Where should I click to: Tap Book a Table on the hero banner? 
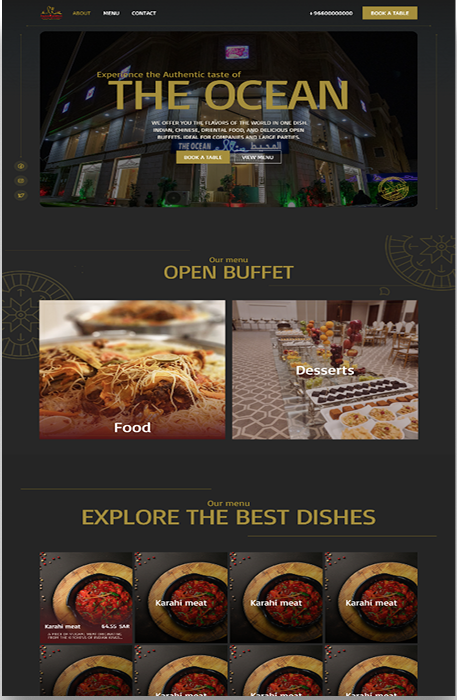[x=203, y=157]
